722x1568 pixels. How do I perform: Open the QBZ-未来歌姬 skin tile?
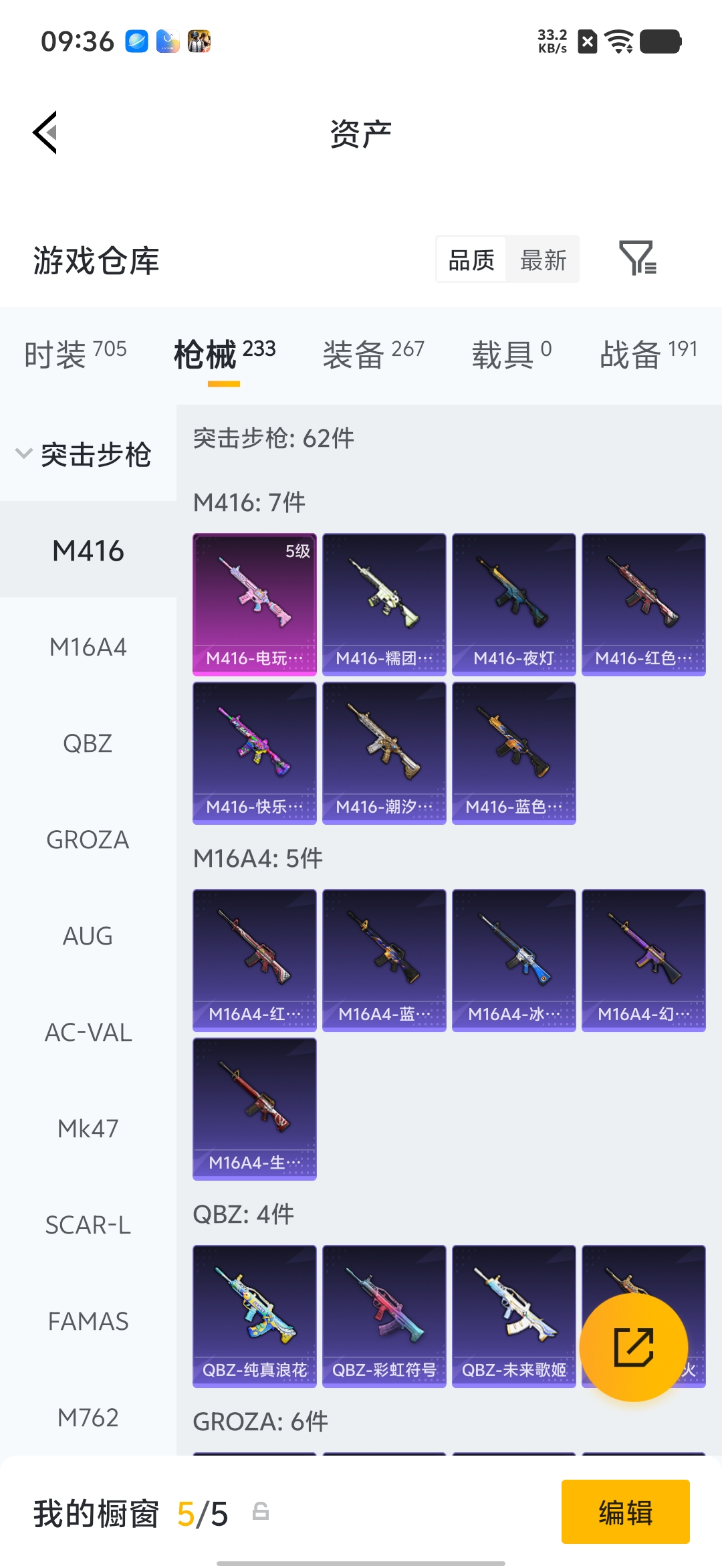point(514,1316)
